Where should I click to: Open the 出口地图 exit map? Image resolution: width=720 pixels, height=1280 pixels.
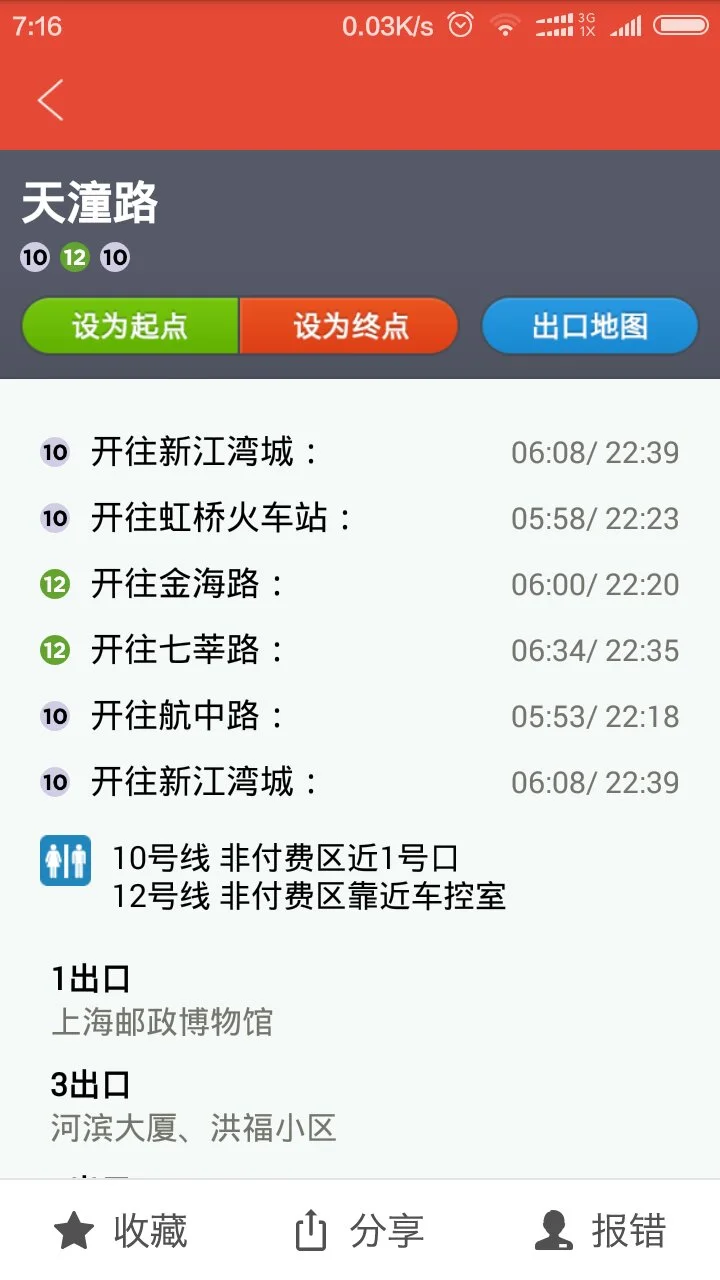coord(589,325)
